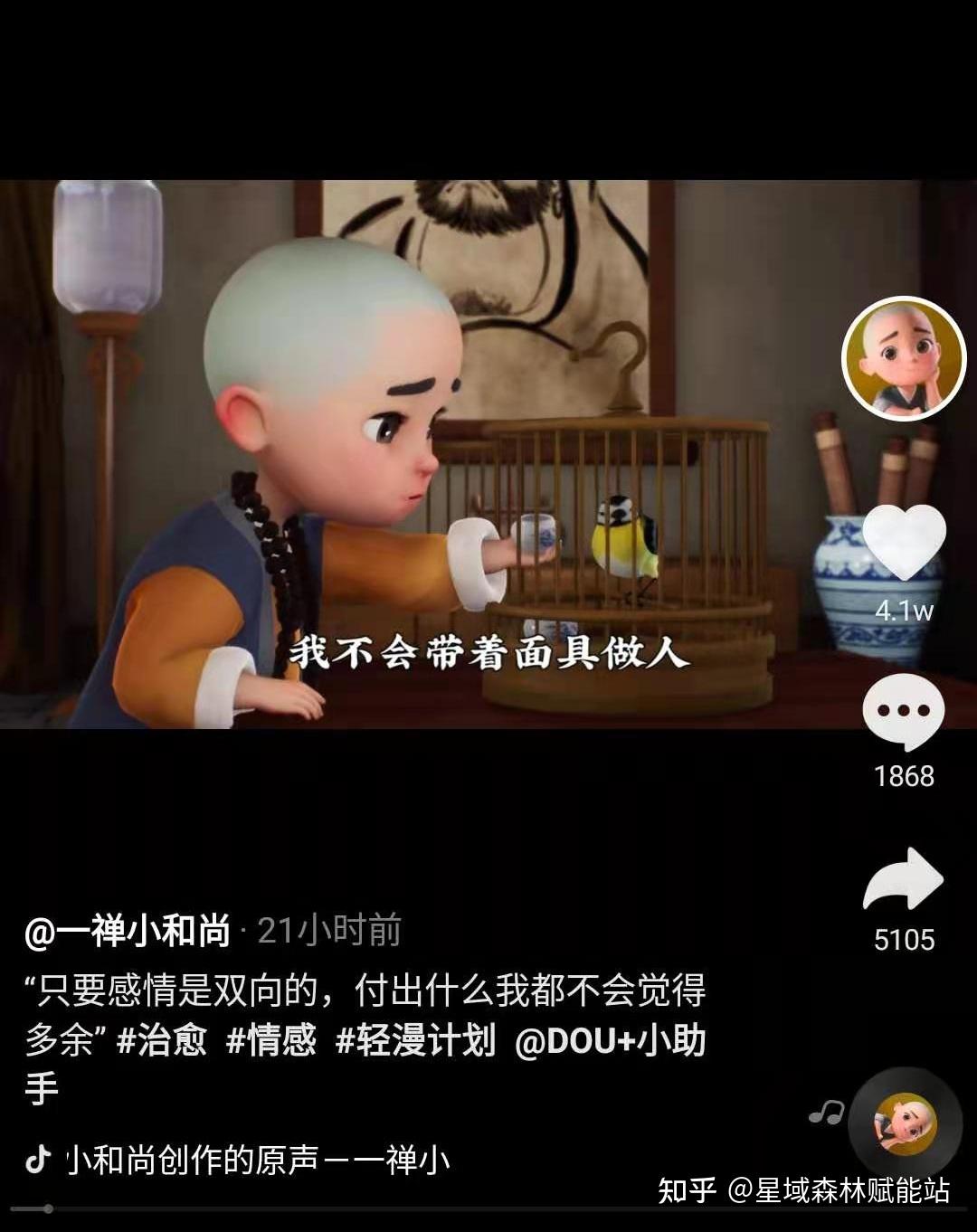The width and height of the screenshot is (977, 1232).
Task: Open the original sound track title
Action: pos(258,1160)
